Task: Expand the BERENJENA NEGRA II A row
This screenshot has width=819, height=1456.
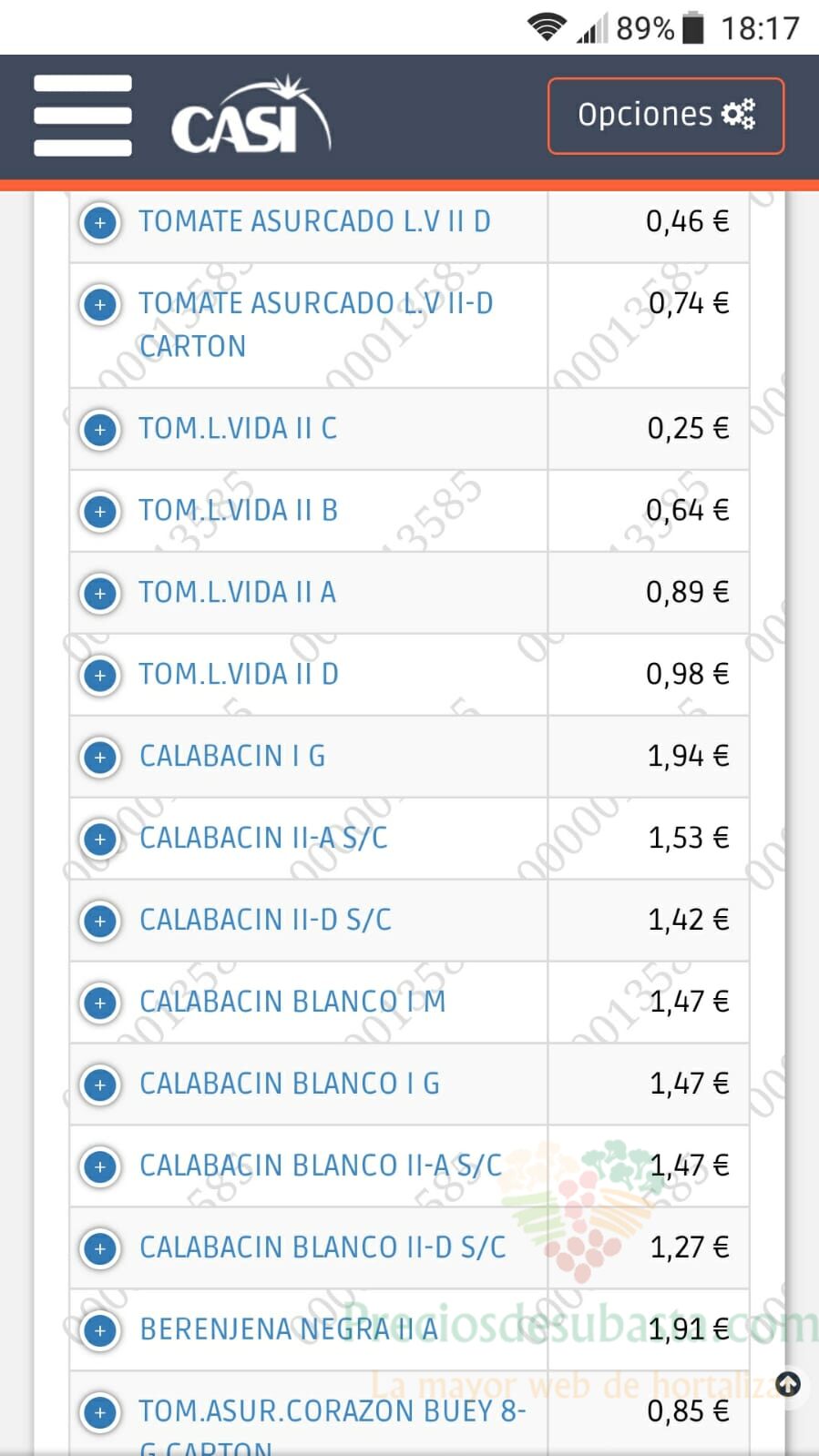Action: 100,1330
